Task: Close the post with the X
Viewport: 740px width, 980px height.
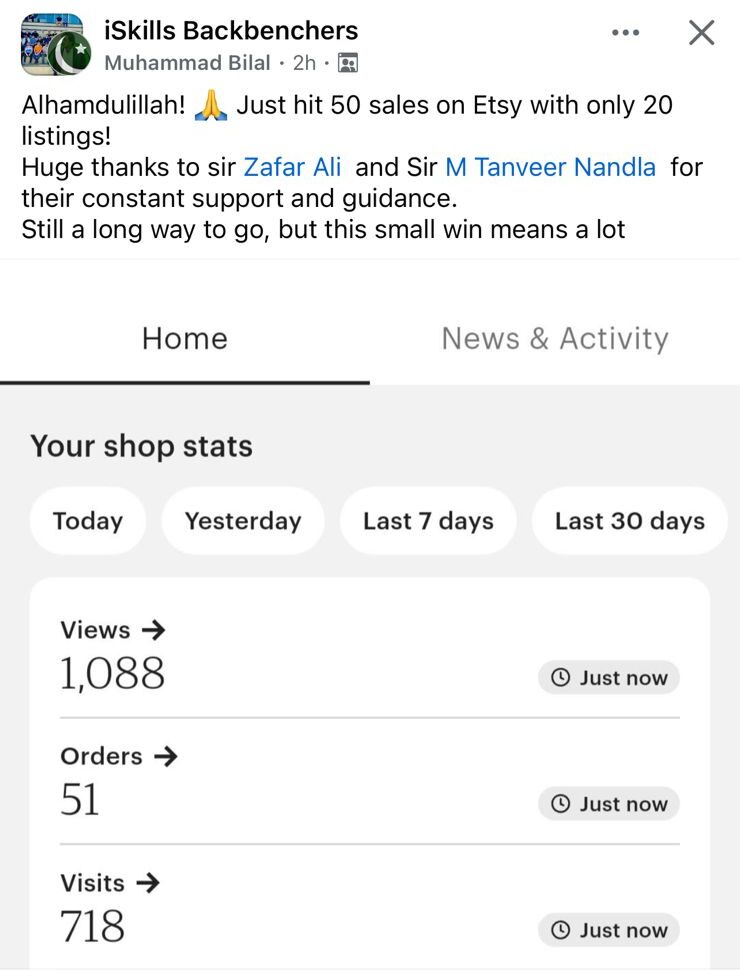Action: [x=702, y=33]
